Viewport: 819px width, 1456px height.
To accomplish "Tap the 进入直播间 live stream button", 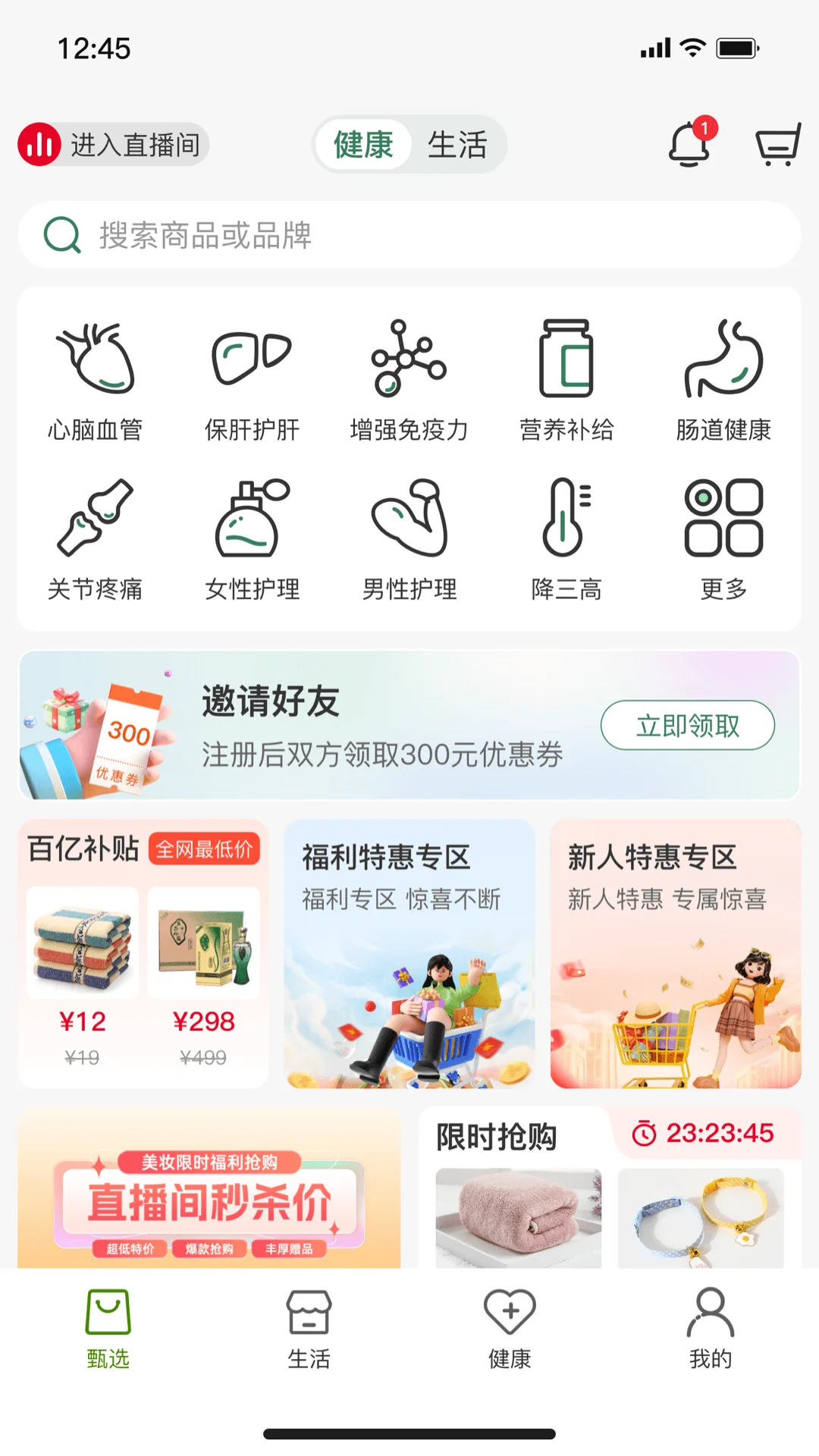I will [x=112, y=144].
